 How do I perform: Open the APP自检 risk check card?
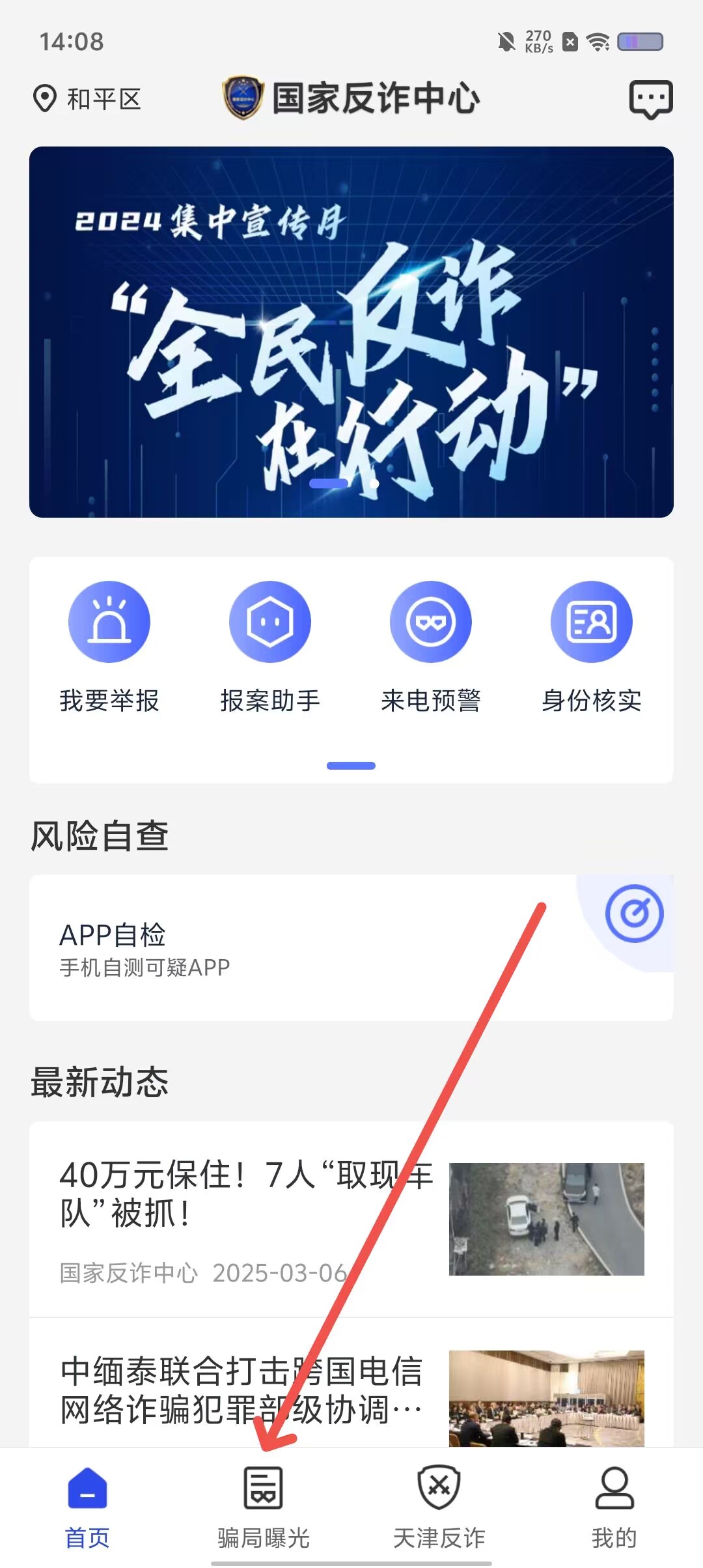click(x=351, y=947)
